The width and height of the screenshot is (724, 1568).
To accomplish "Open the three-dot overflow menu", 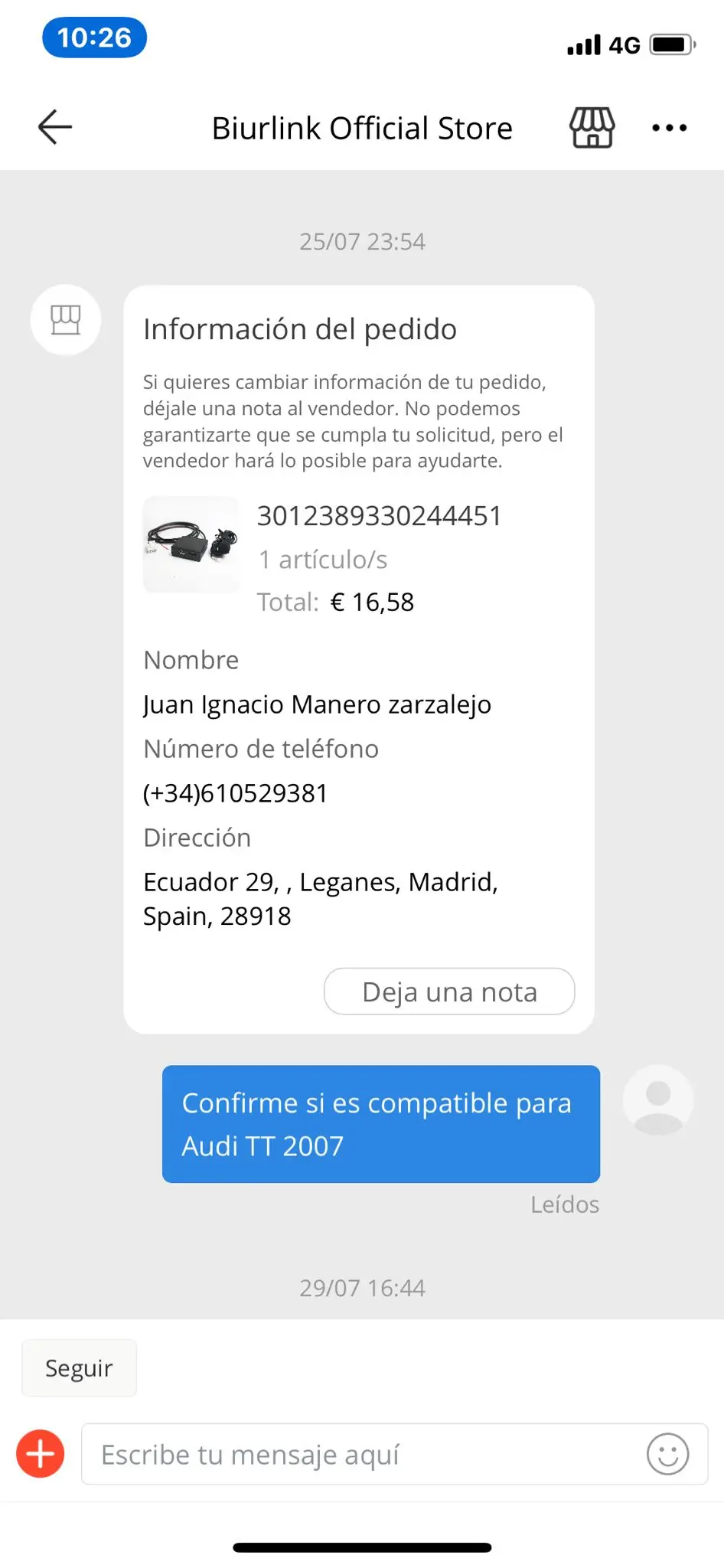I will point(669,128).
